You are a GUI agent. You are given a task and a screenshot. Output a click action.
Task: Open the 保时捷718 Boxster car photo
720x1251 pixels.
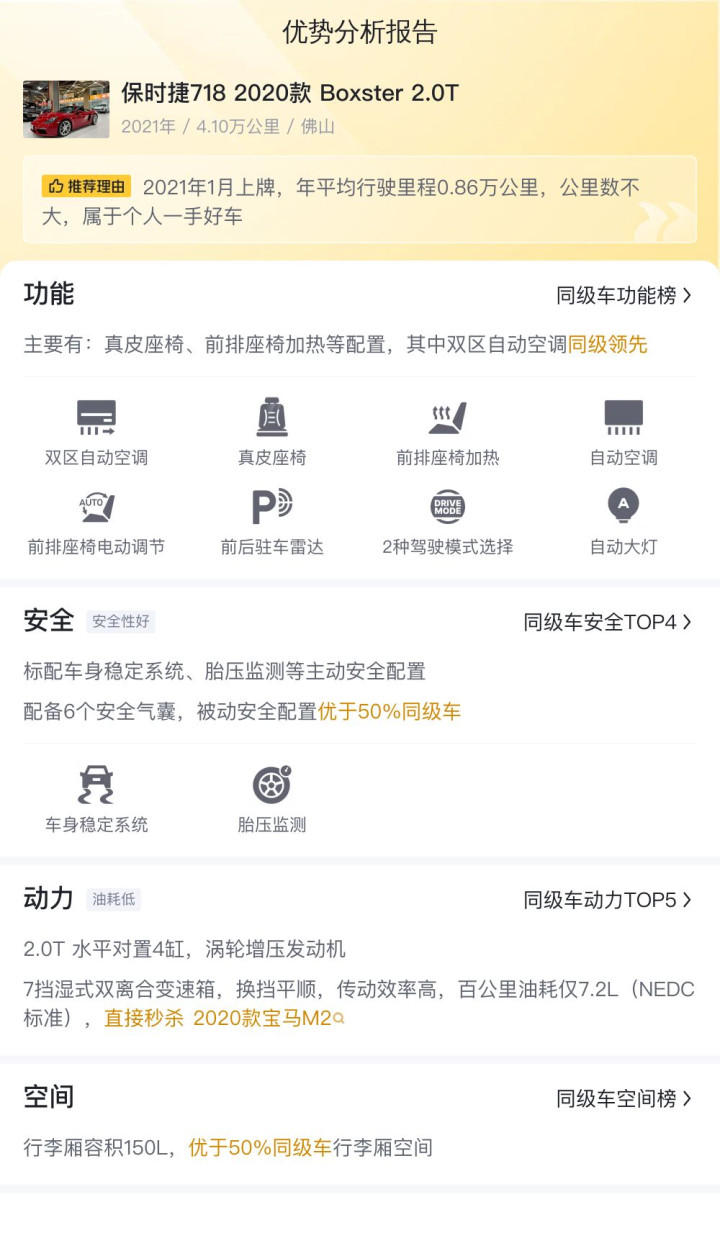click(66, 109)
